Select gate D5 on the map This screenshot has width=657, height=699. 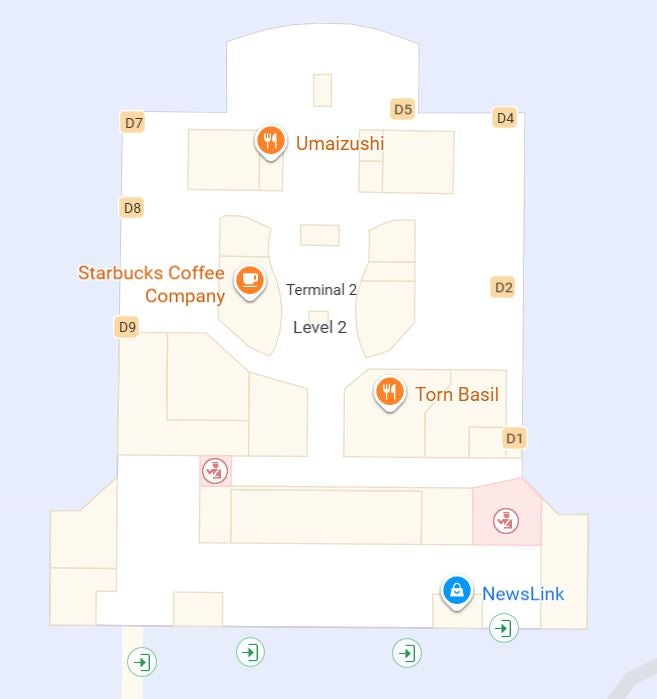[403, 109]
